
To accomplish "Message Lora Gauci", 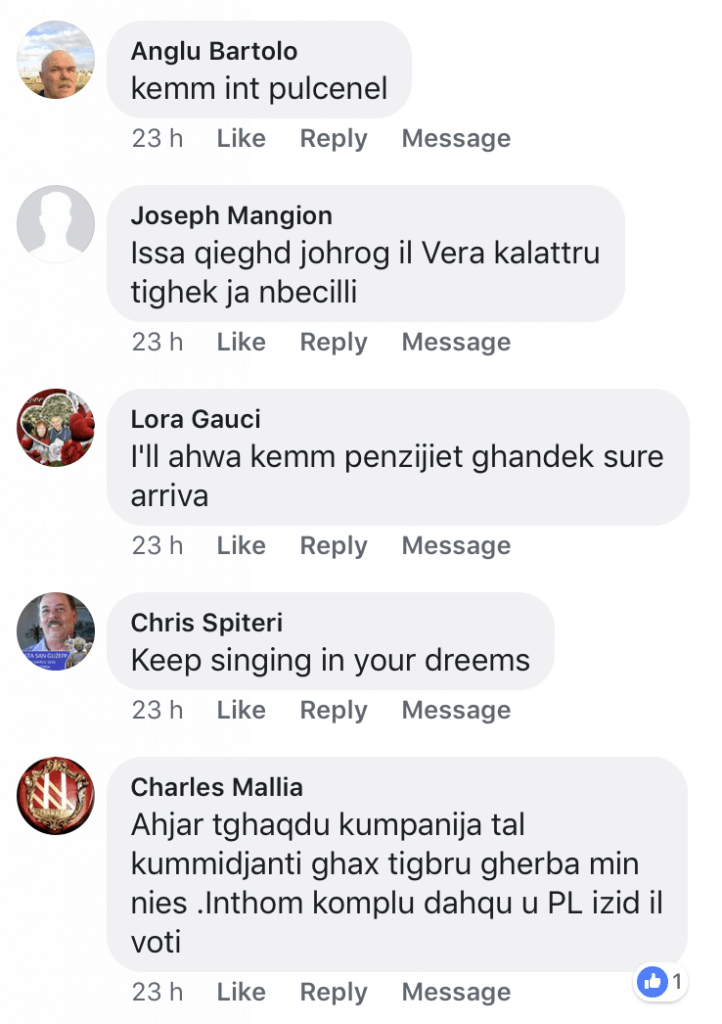I will coord(455,546).
